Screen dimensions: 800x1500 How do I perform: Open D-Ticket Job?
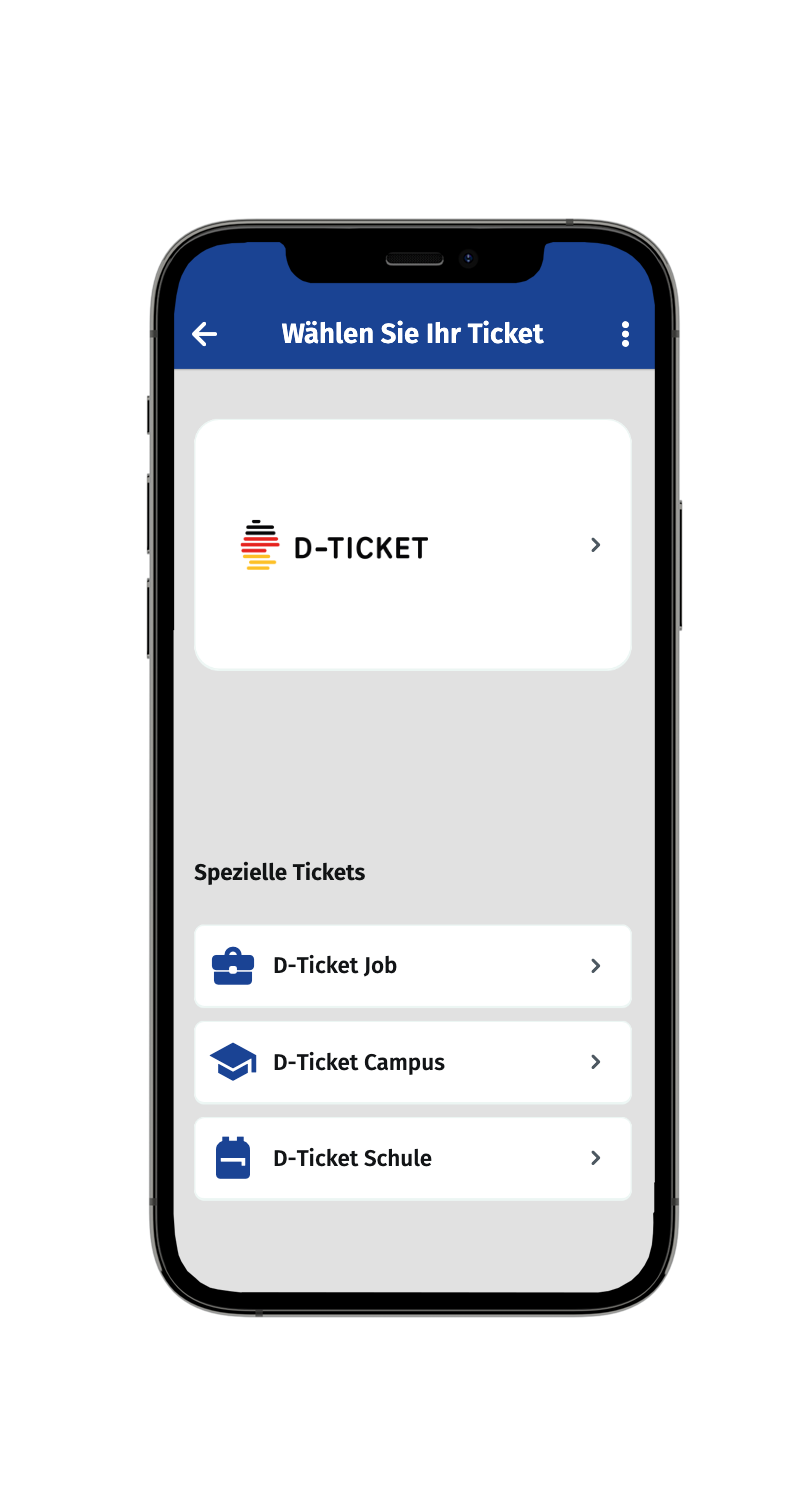pyautogui.click(x=413, y=966)
